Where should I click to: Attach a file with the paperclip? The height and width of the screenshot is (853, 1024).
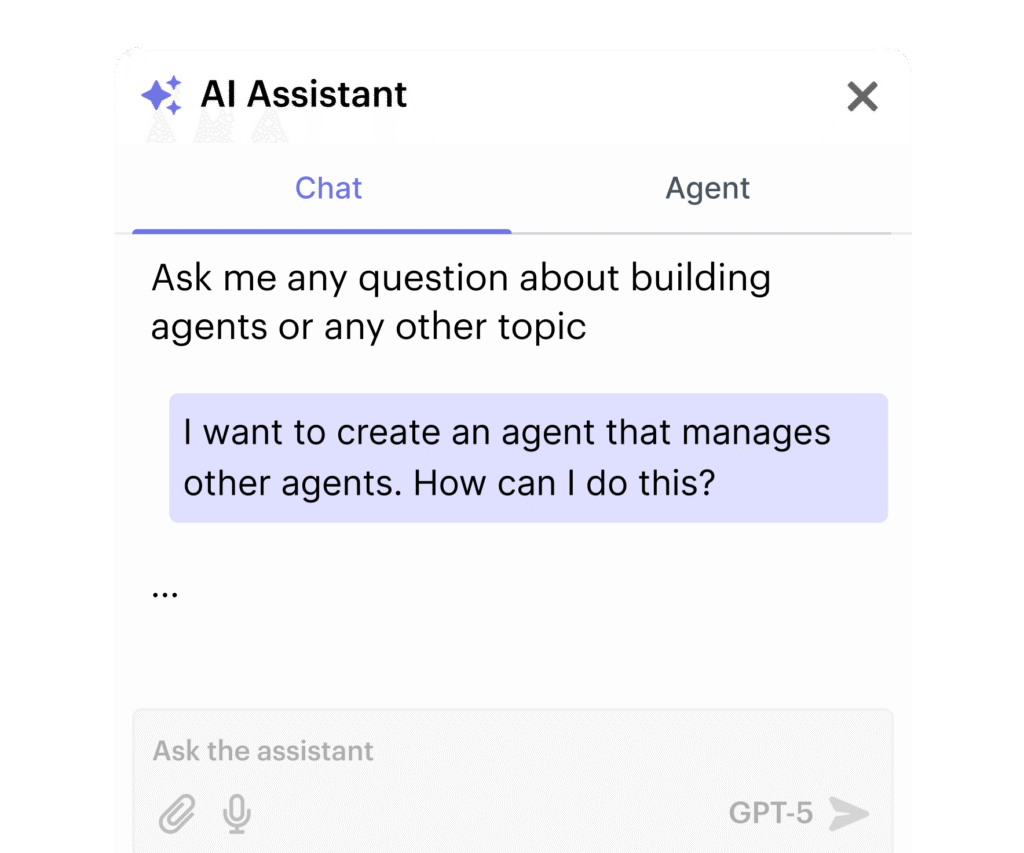click(x=178, y=814)
